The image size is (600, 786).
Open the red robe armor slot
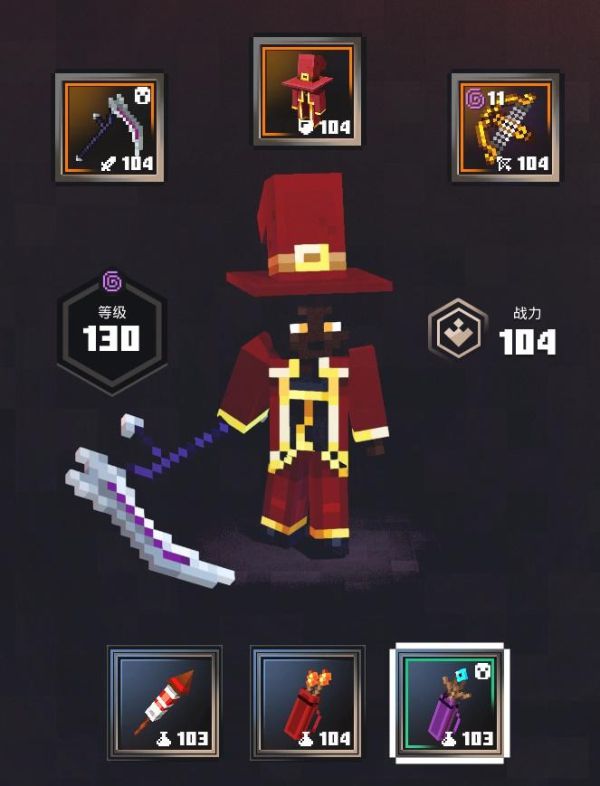click(307, 92)
